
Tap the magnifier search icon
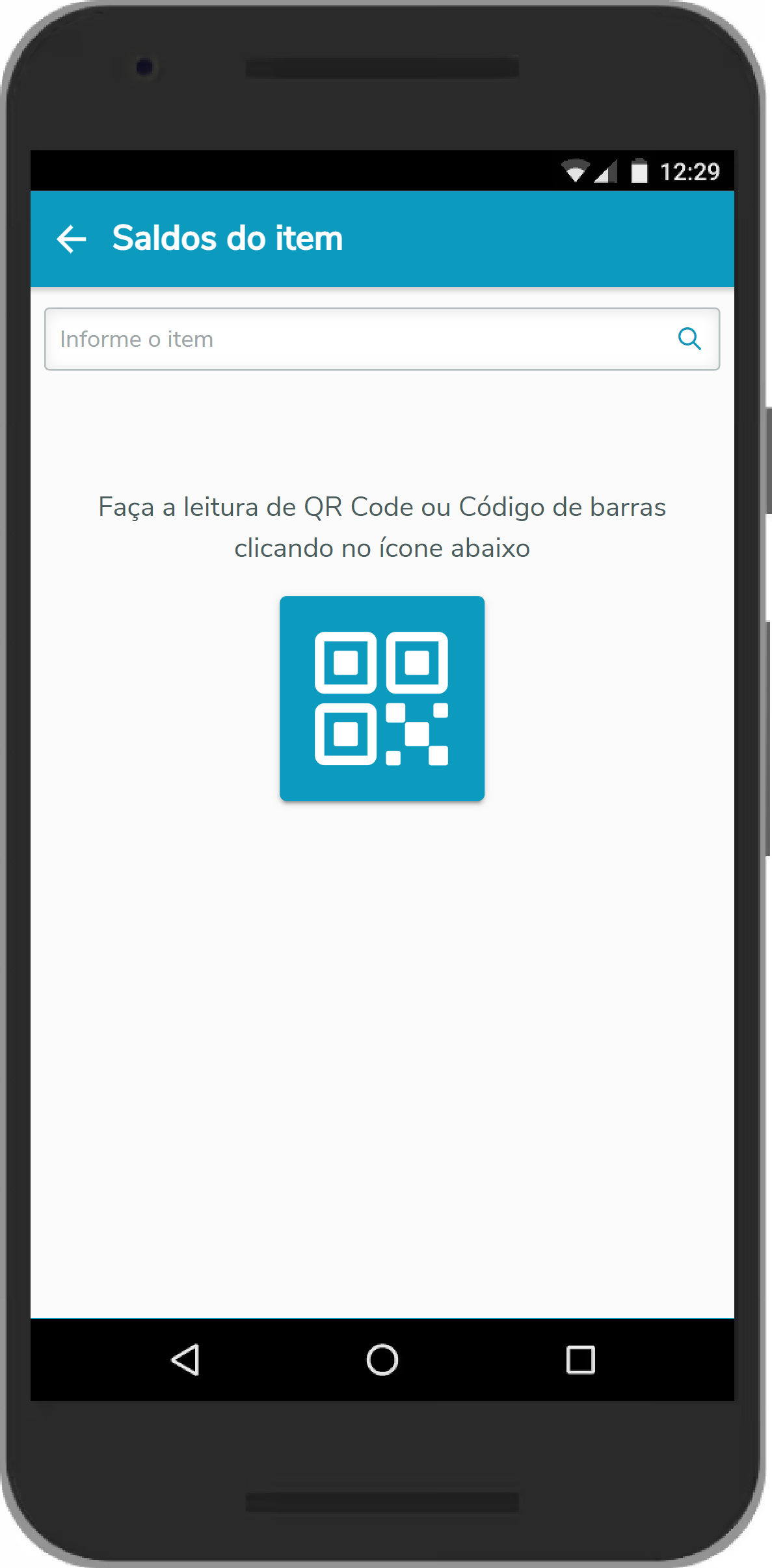tap(689, 339)
